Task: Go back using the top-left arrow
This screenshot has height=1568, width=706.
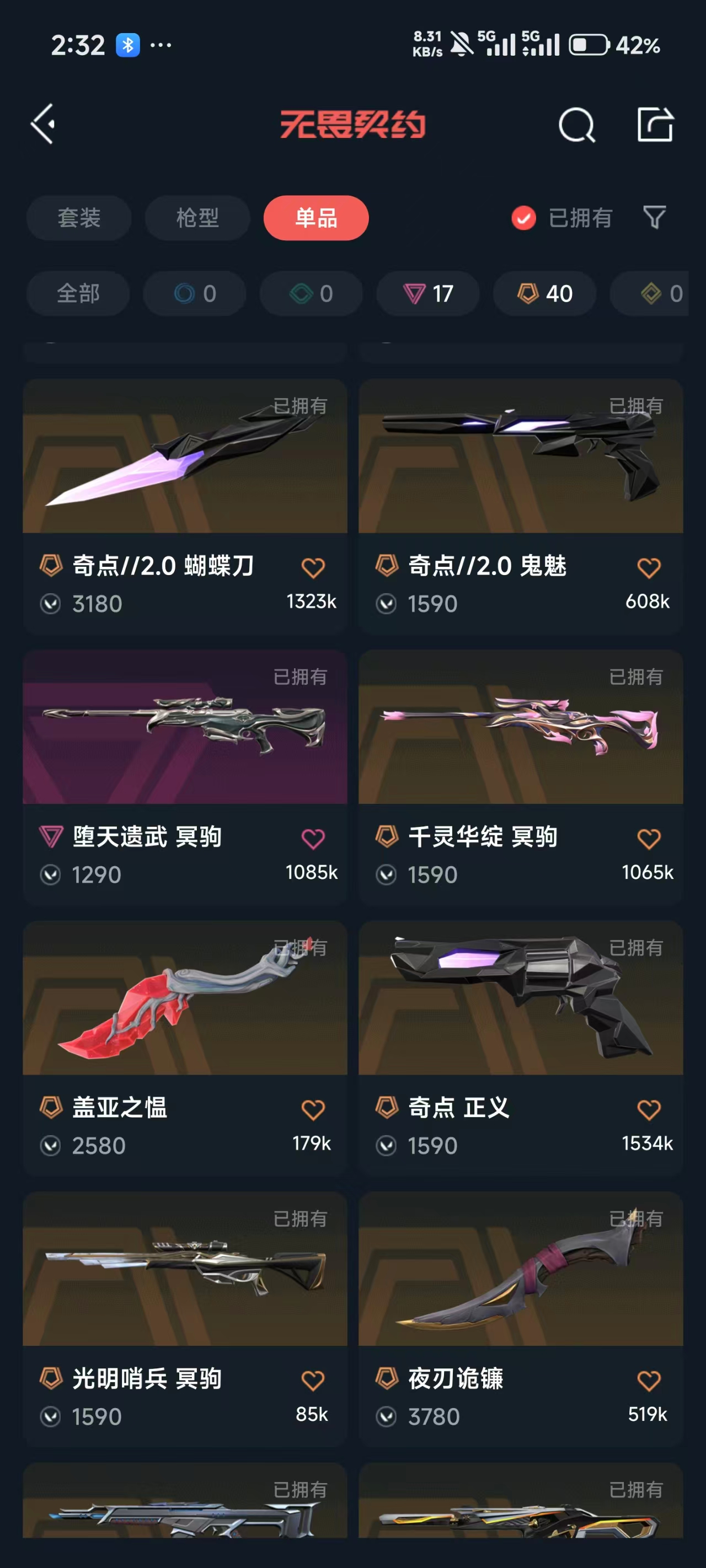Action: coord(43,123)
